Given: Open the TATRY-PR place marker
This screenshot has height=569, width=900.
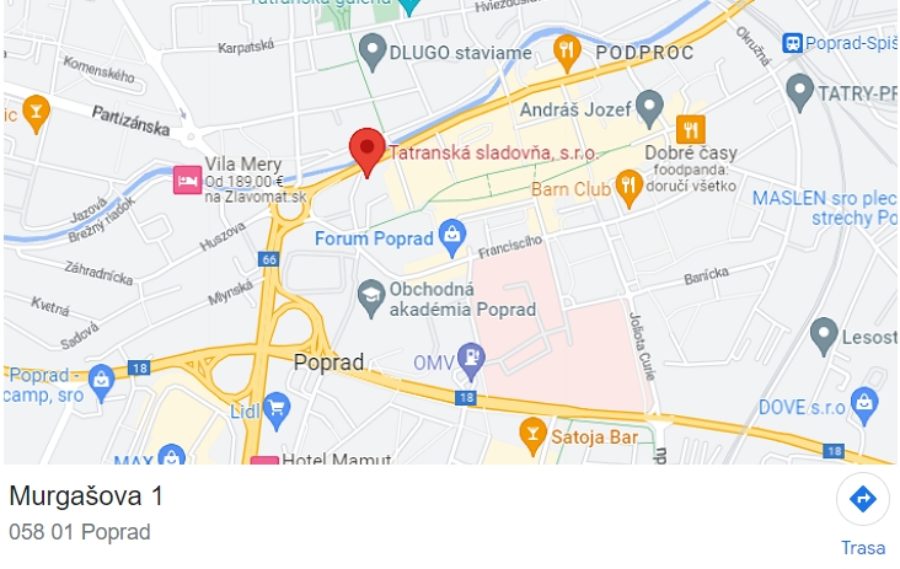Looking at the screenshot, I should [798, 92].
